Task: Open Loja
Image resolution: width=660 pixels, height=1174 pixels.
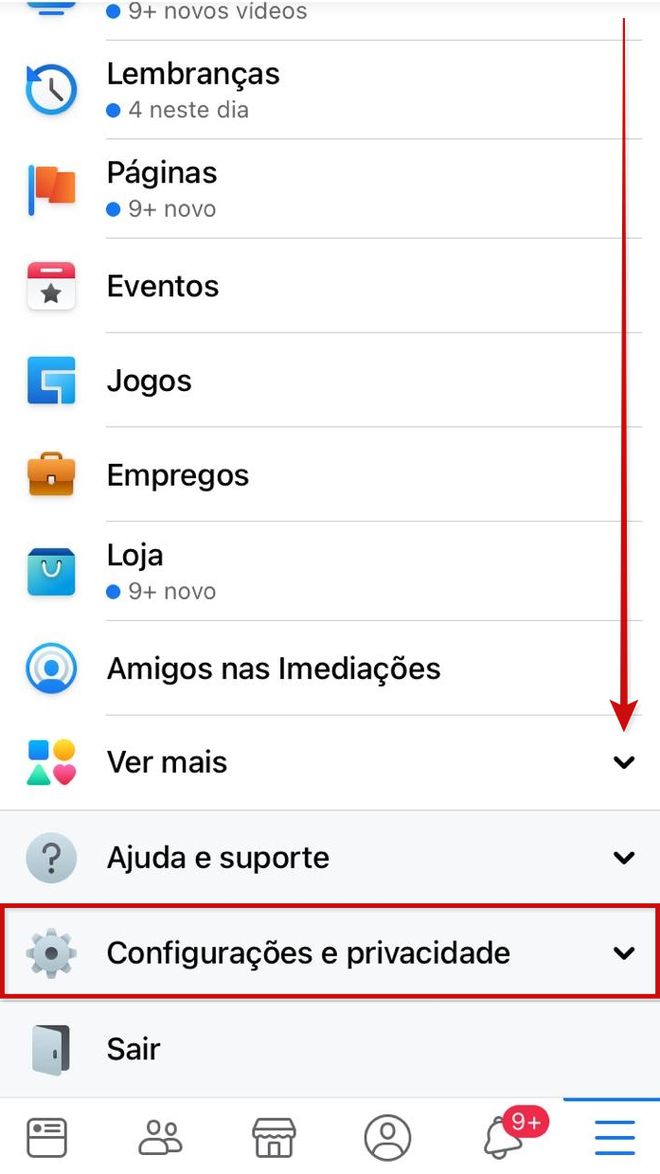Action: tap(330, 571)
